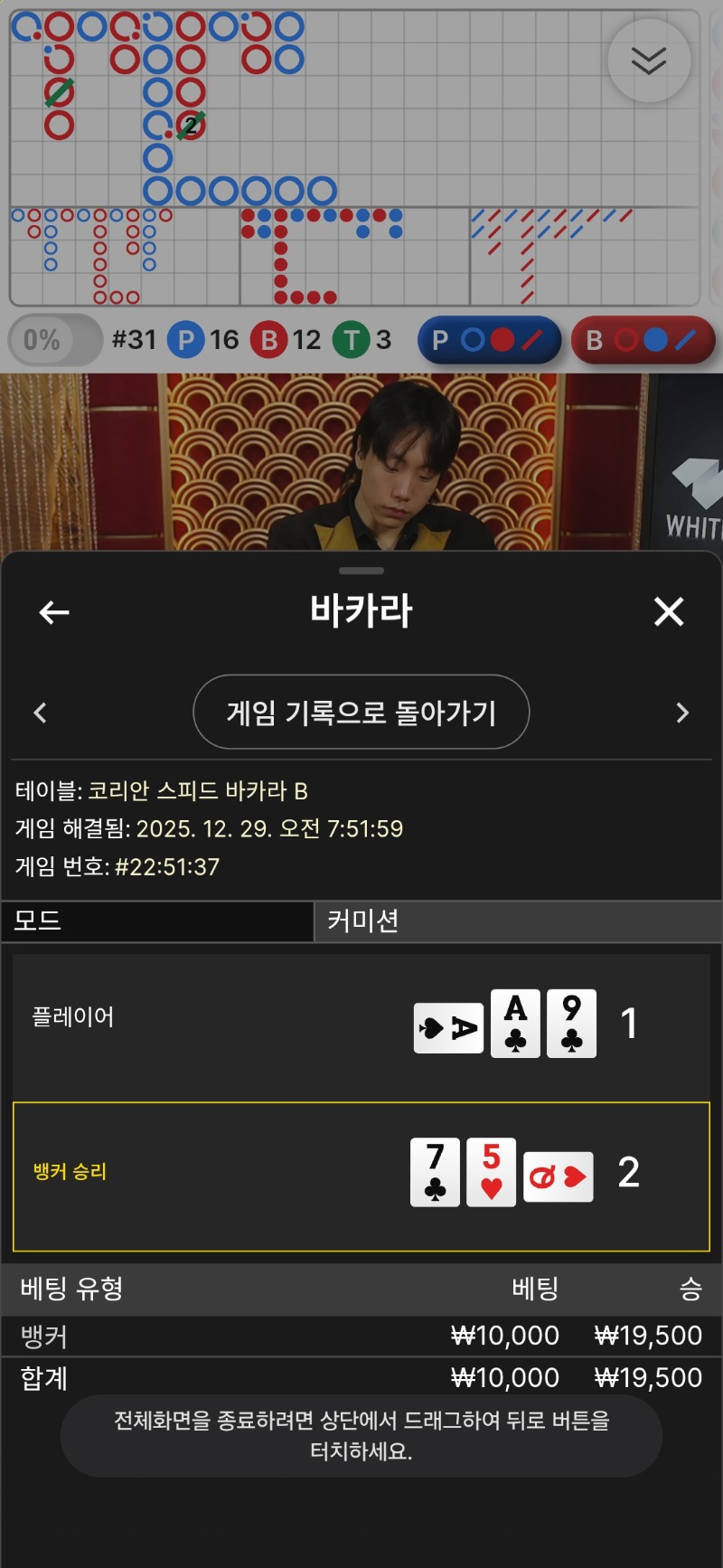This screenshot has width=723, height=1568.
Task: Tap the blue Player prediction button
Action: [x=489, y=340]
